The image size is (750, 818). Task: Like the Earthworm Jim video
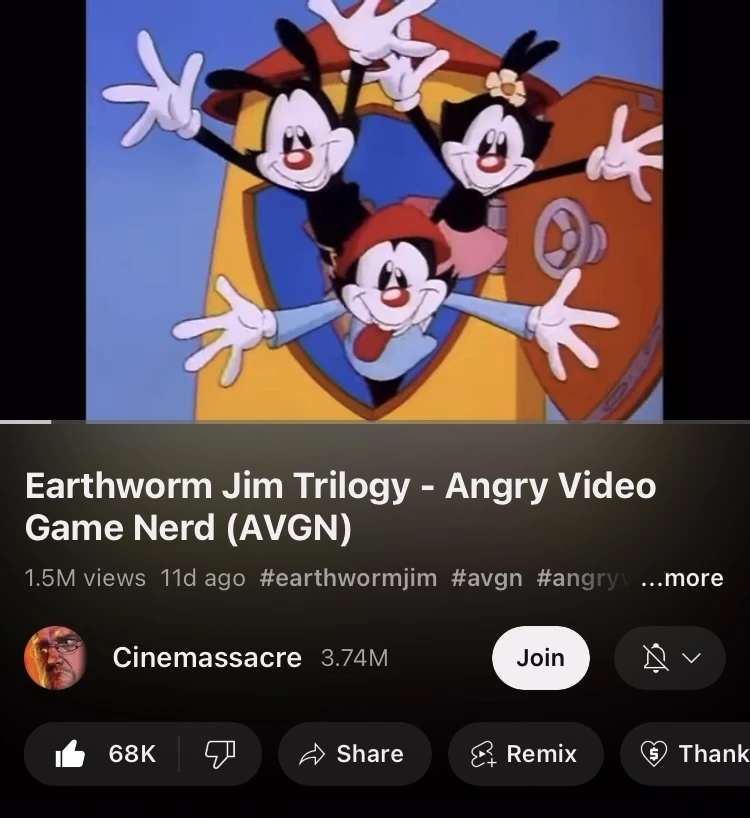coord(102,754)
